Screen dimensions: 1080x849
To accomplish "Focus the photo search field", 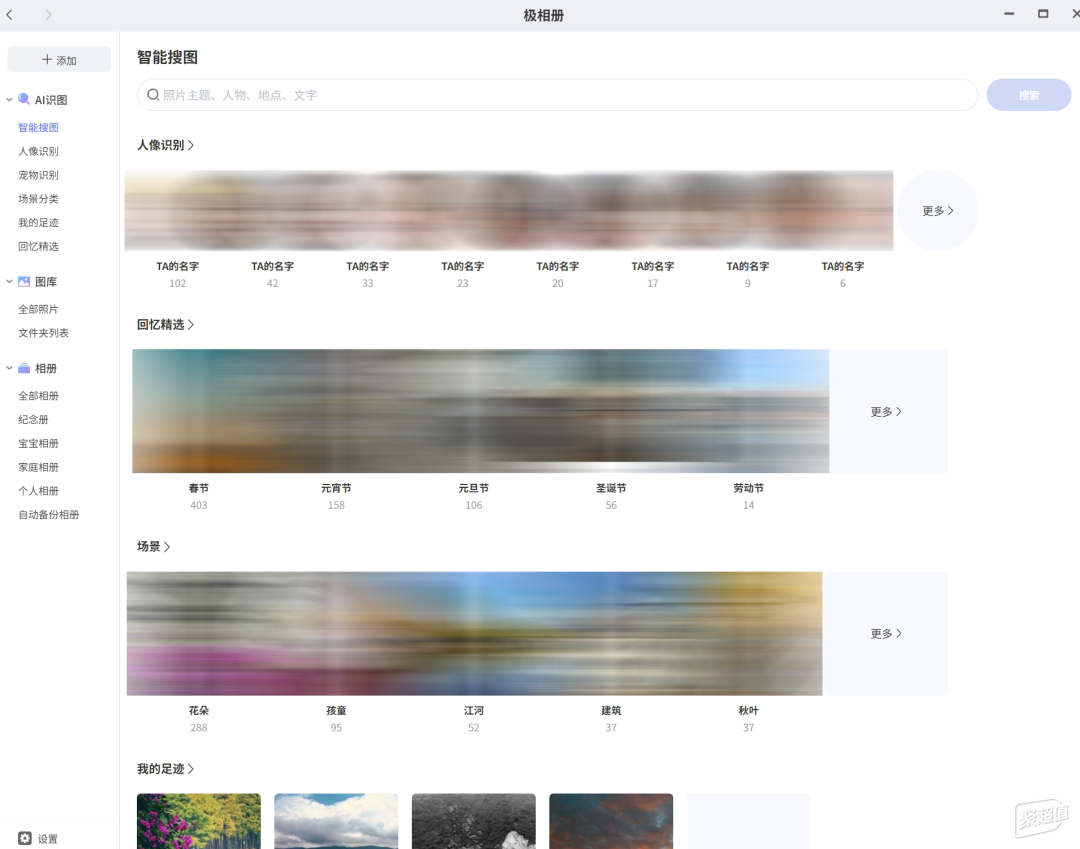I will [x=560, y=95].
